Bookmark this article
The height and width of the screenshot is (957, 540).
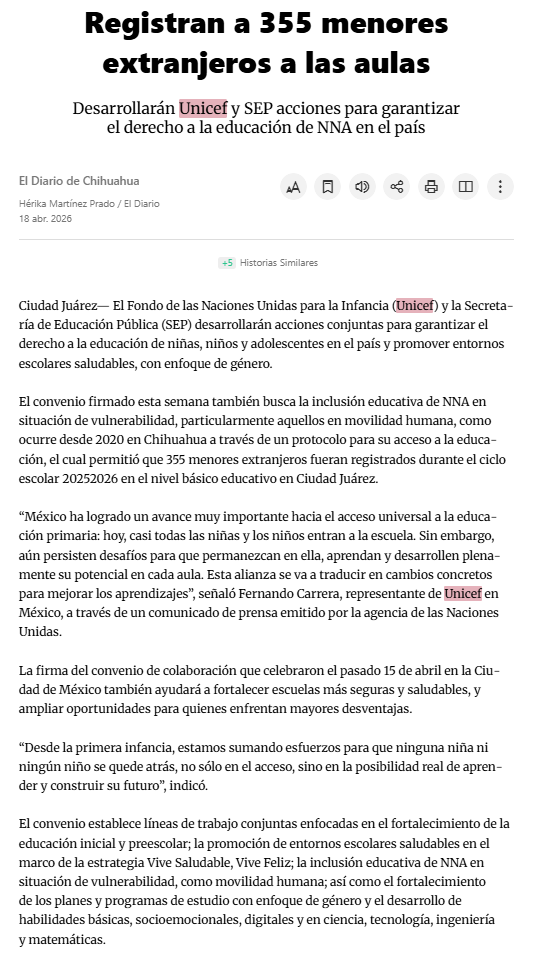click(x=328, y=187)
